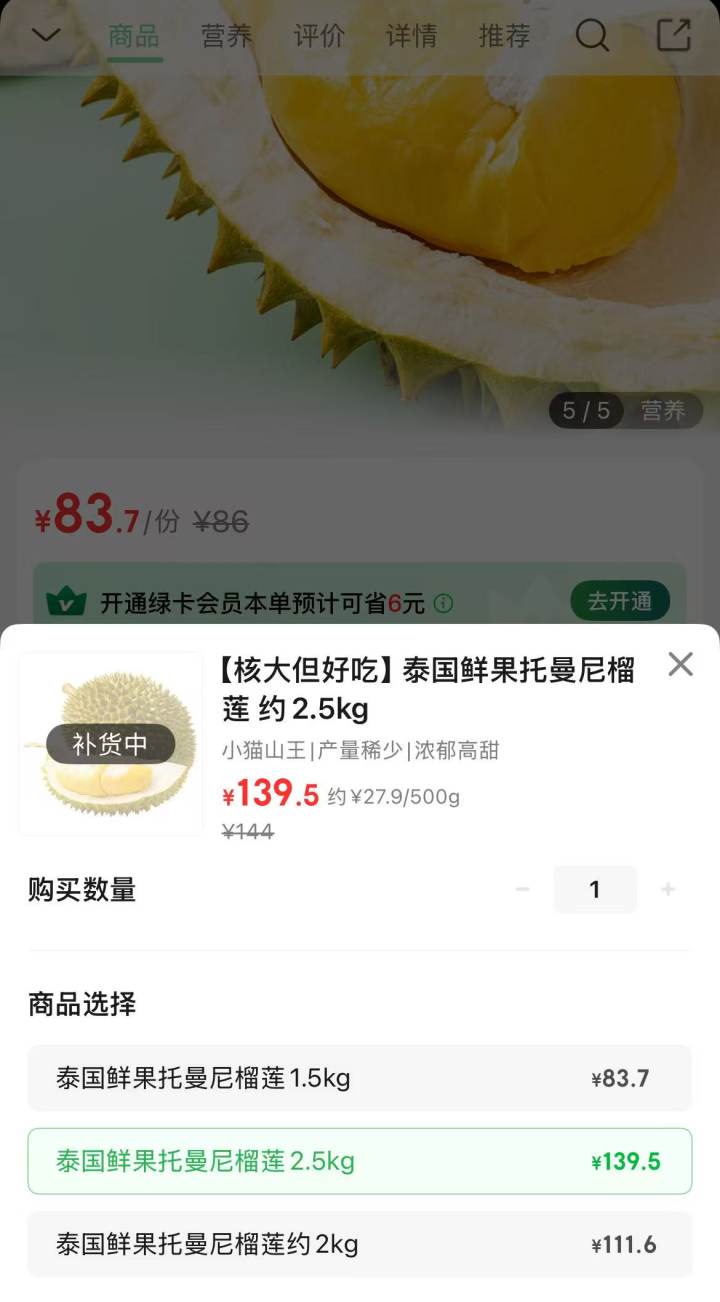Open the durian thumbnail in the sheet
The height and width of the screenshot is (1302, 720).
[x=111, y=743]
